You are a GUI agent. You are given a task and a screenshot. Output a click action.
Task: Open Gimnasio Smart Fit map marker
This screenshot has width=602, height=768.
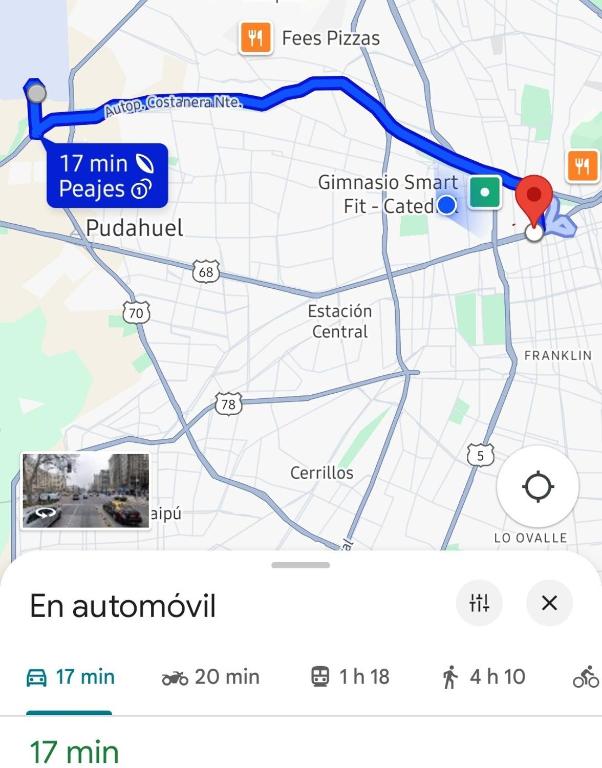click(485, 192)
